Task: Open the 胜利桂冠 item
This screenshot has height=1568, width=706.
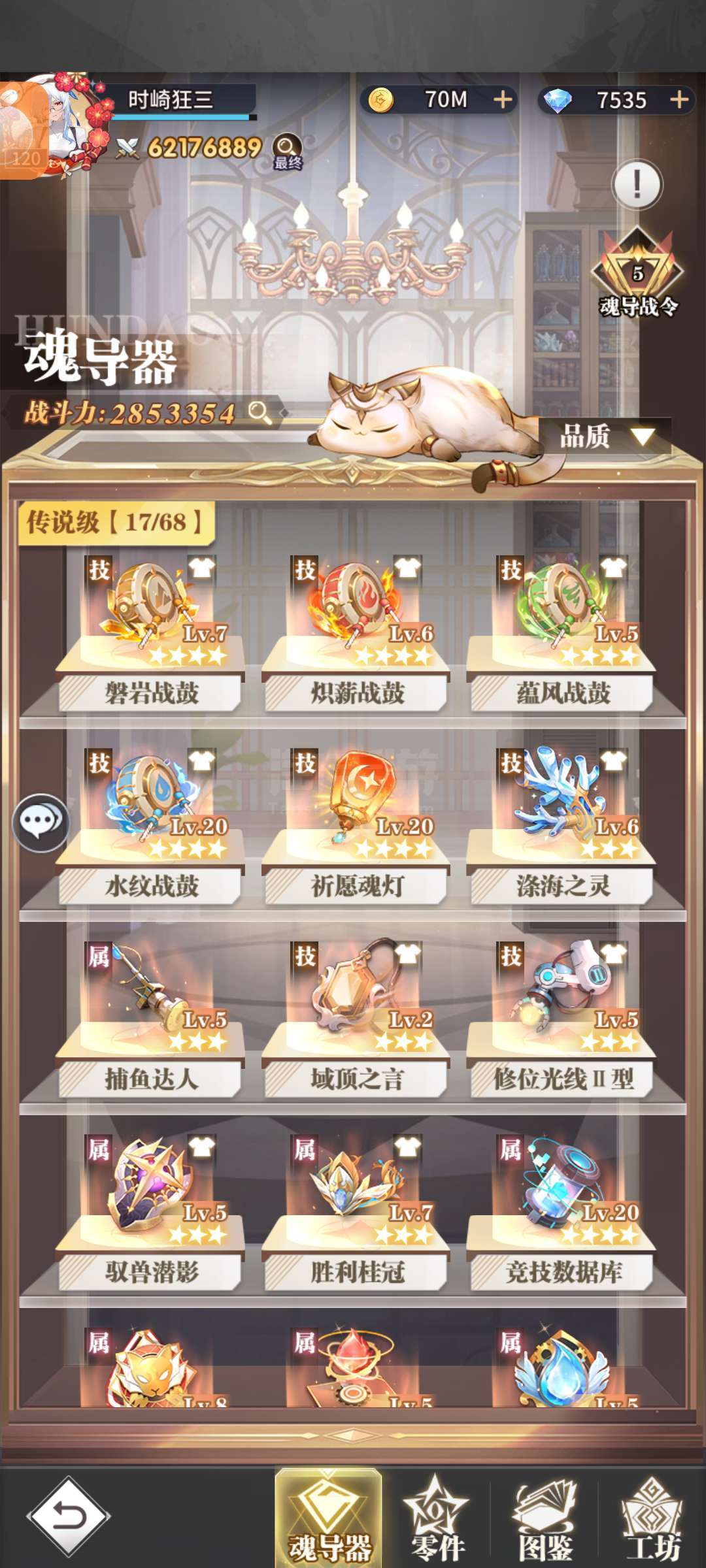Action: [x=356, y=1211]
